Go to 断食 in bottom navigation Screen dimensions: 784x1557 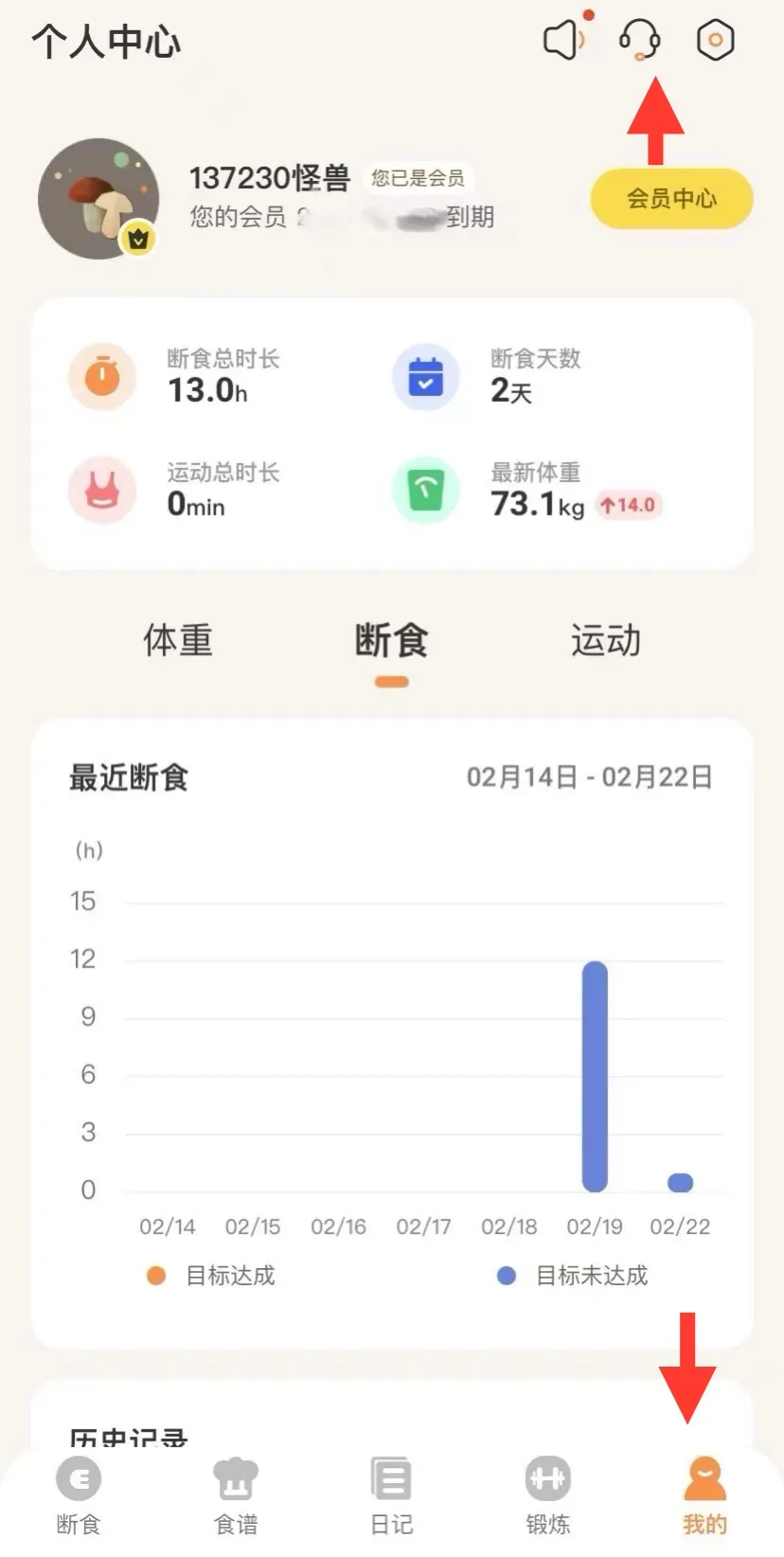click(79, 1496)
